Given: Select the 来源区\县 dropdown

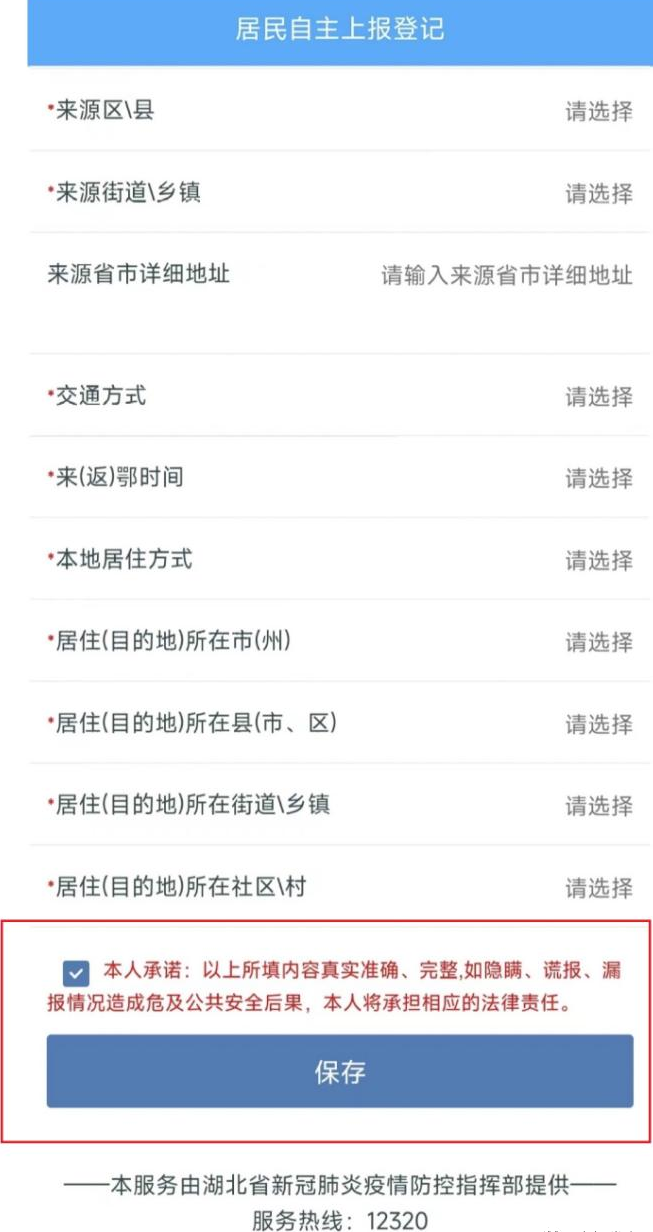Looking at the screenshot, I should (340, 110).
